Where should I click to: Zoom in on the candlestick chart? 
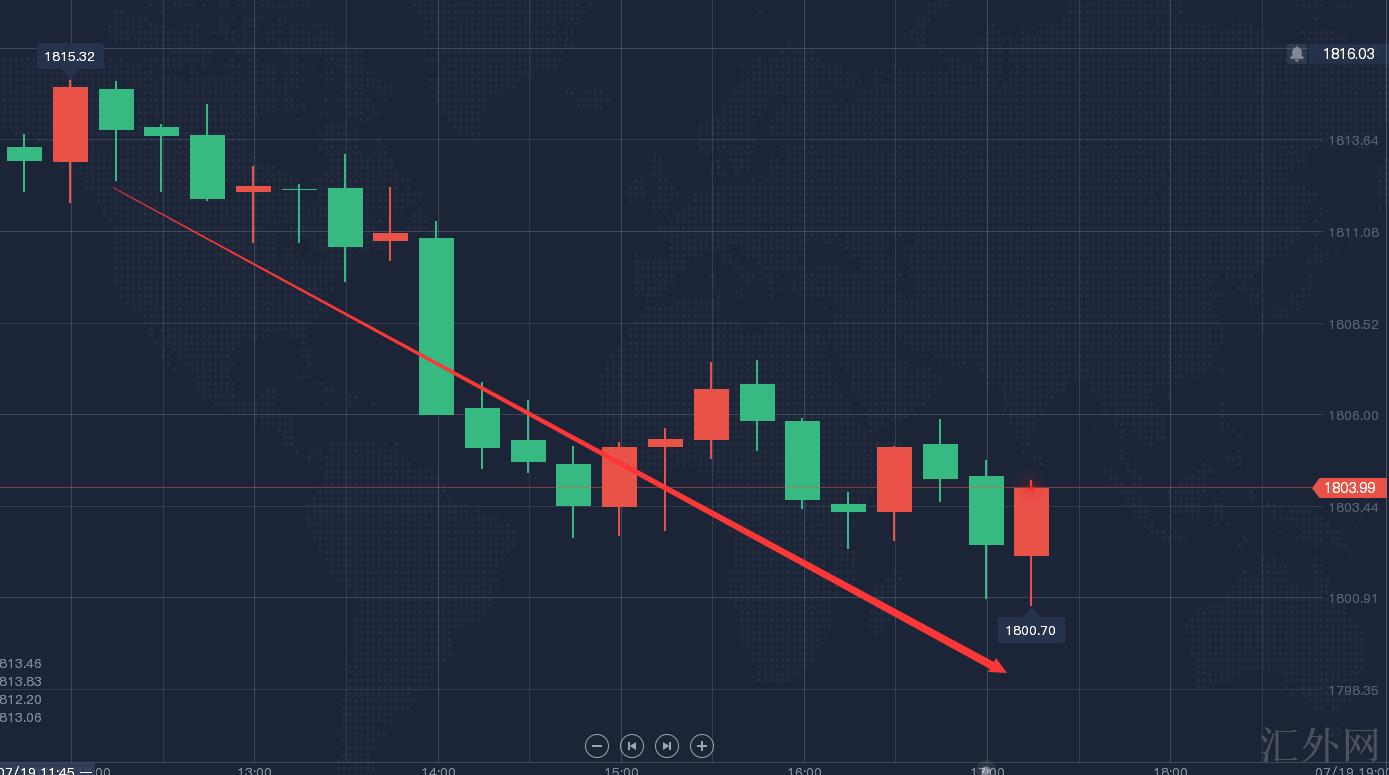[x=702, y=746]
